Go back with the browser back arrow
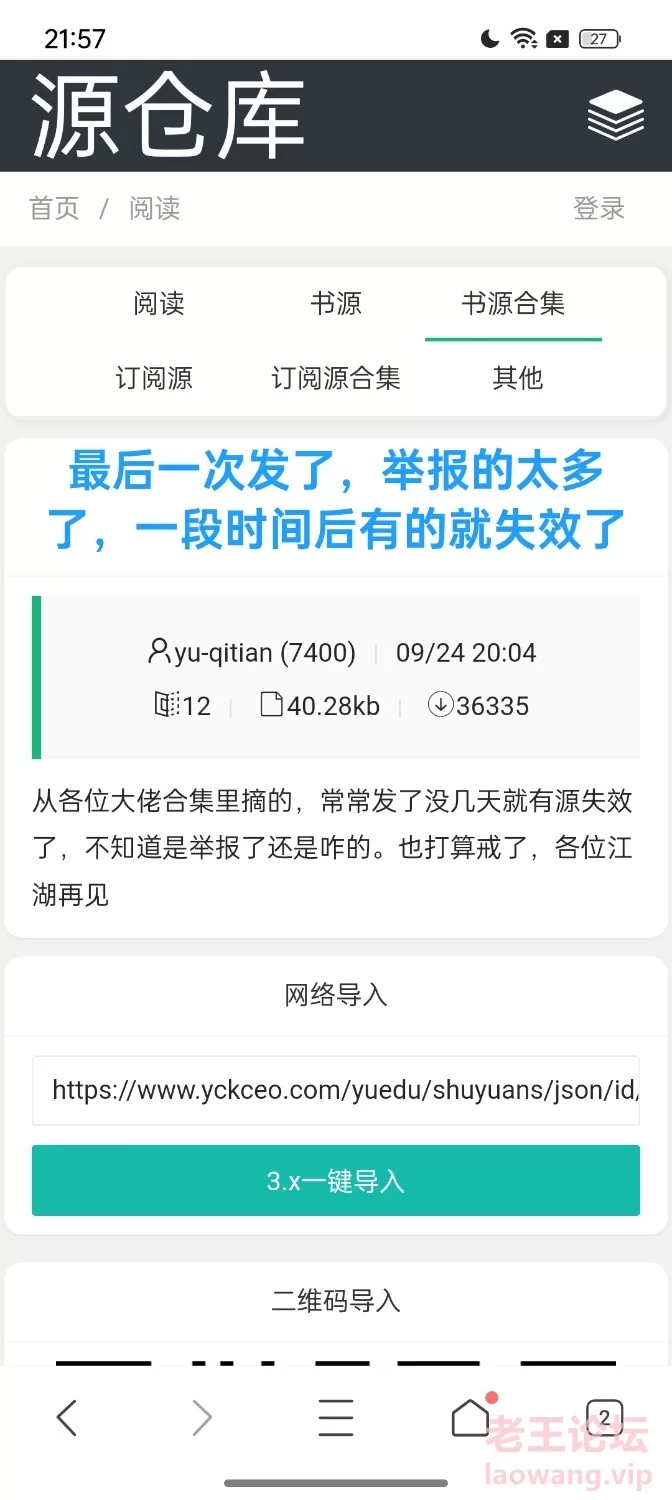 (x=67, y=1417)
